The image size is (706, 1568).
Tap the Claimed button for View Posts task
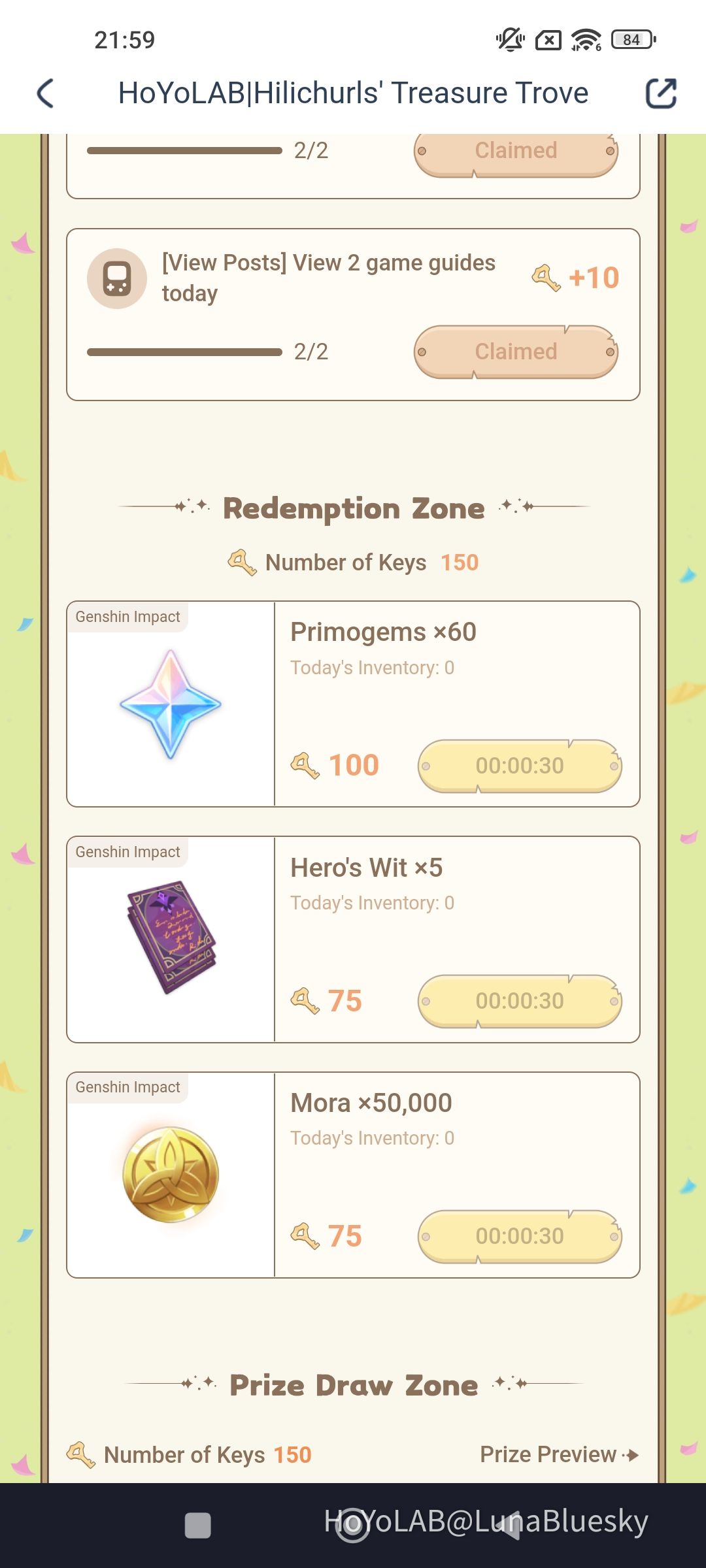click(x=516, y=351)
